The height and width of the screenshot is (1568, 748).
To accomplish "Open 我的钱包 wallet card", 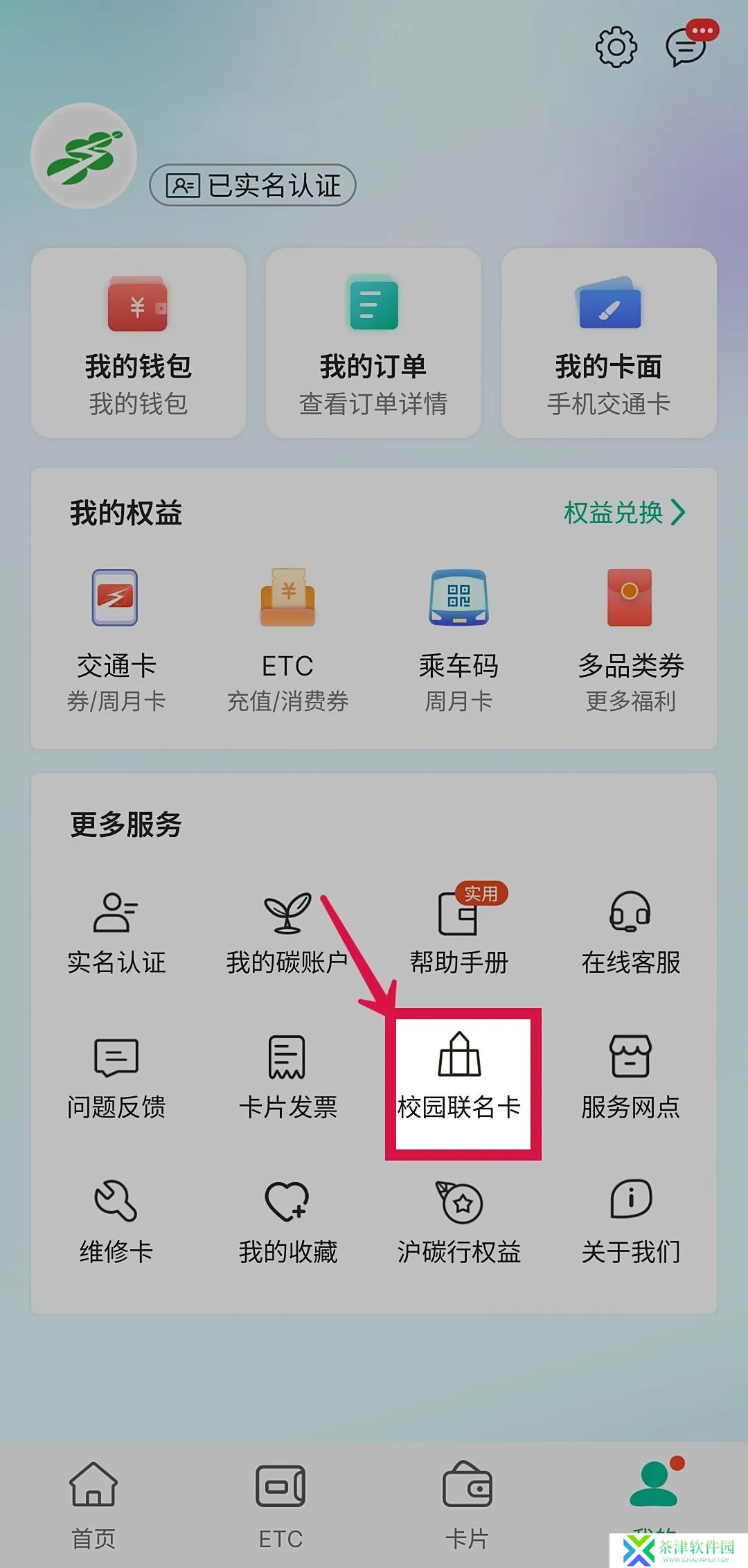I will click(139, 343).
